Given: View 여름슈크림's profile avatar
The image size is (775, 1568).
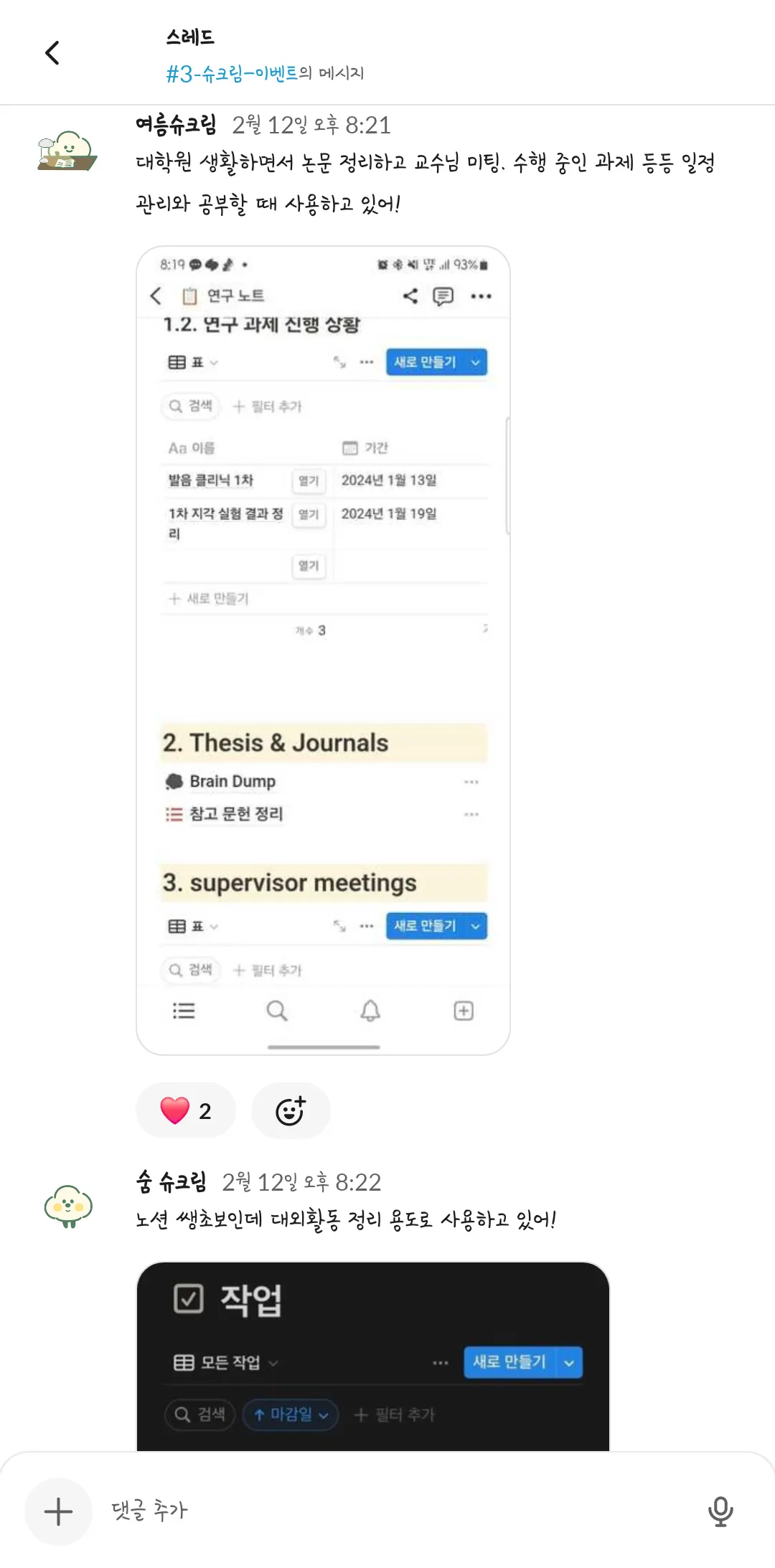Looking at the screenshot, I should tap(67, 150).
